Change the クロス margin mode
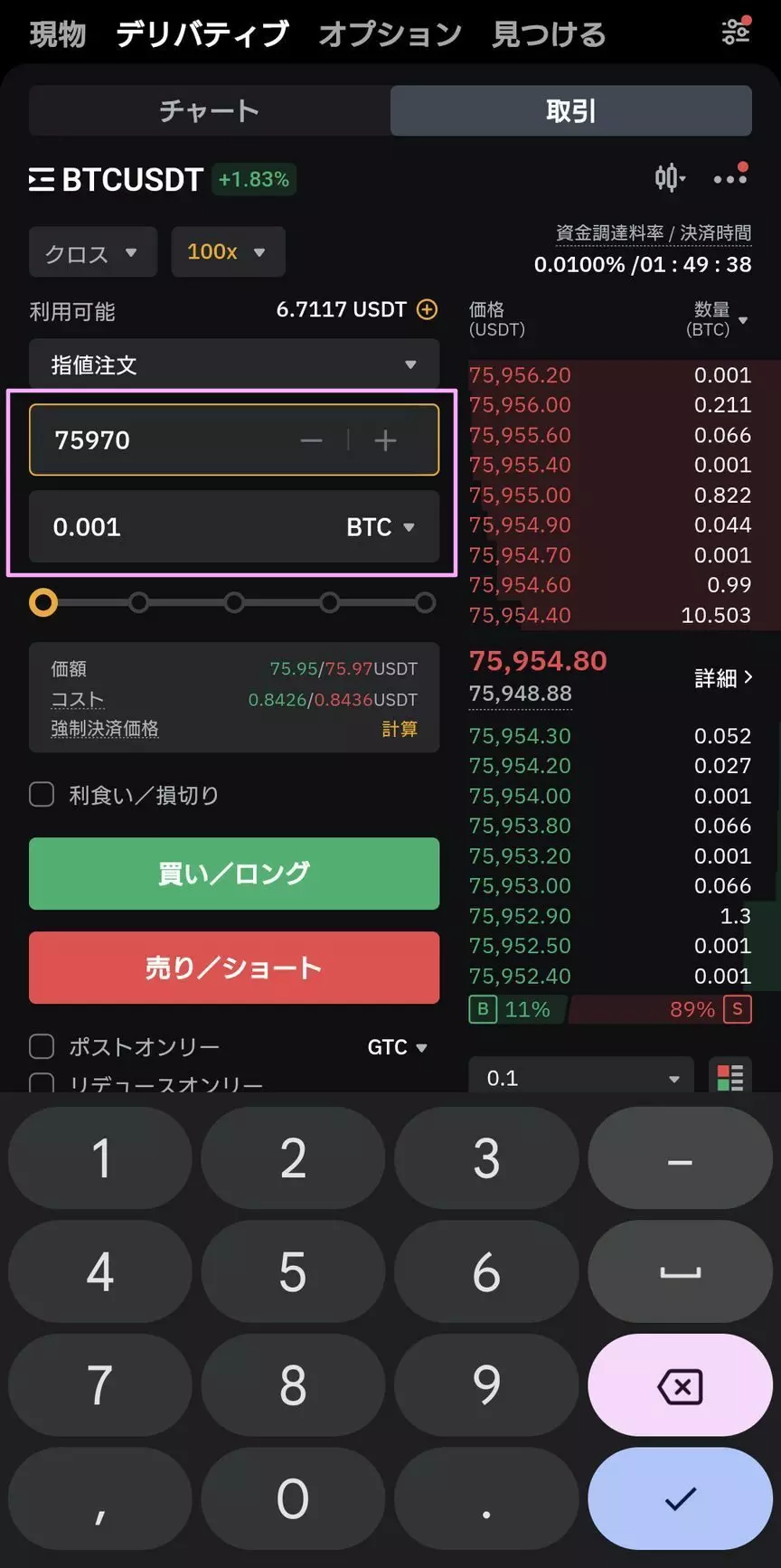Image resolution: width=781 pixels, height=1568 pixels. 92,251
